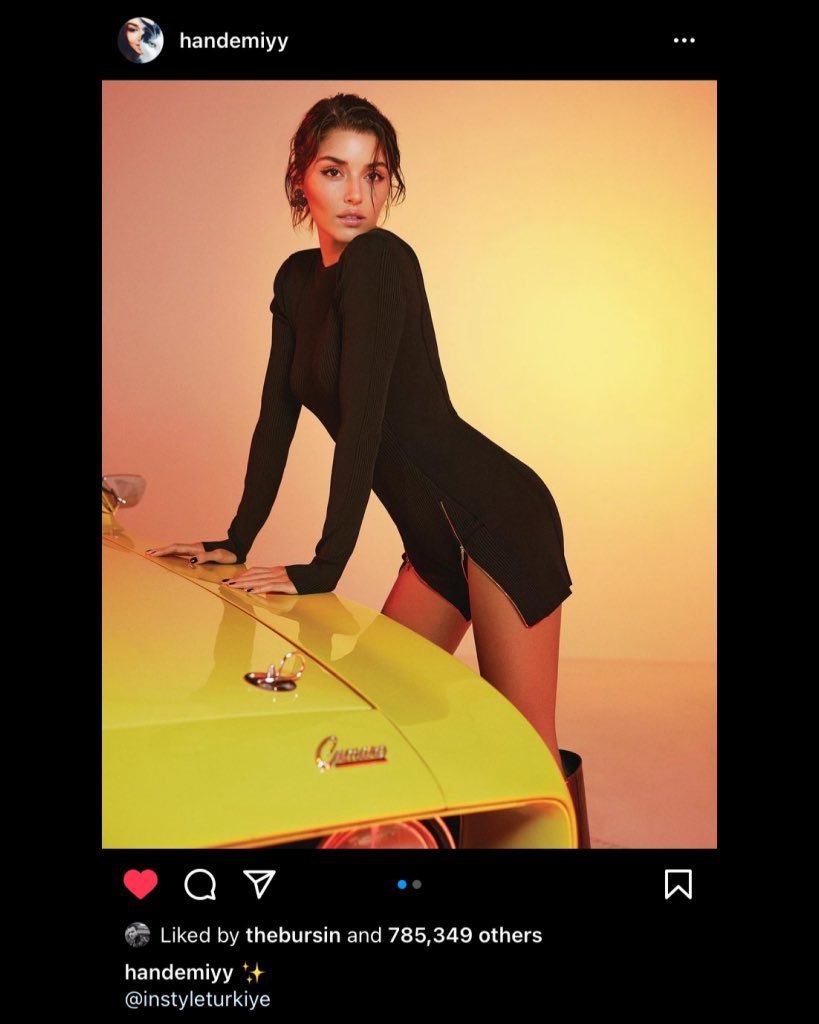Viewport: 819px width, 1024px height.
Task: Open the @instyleturkiye mention in caption
Action: point(197,999)
